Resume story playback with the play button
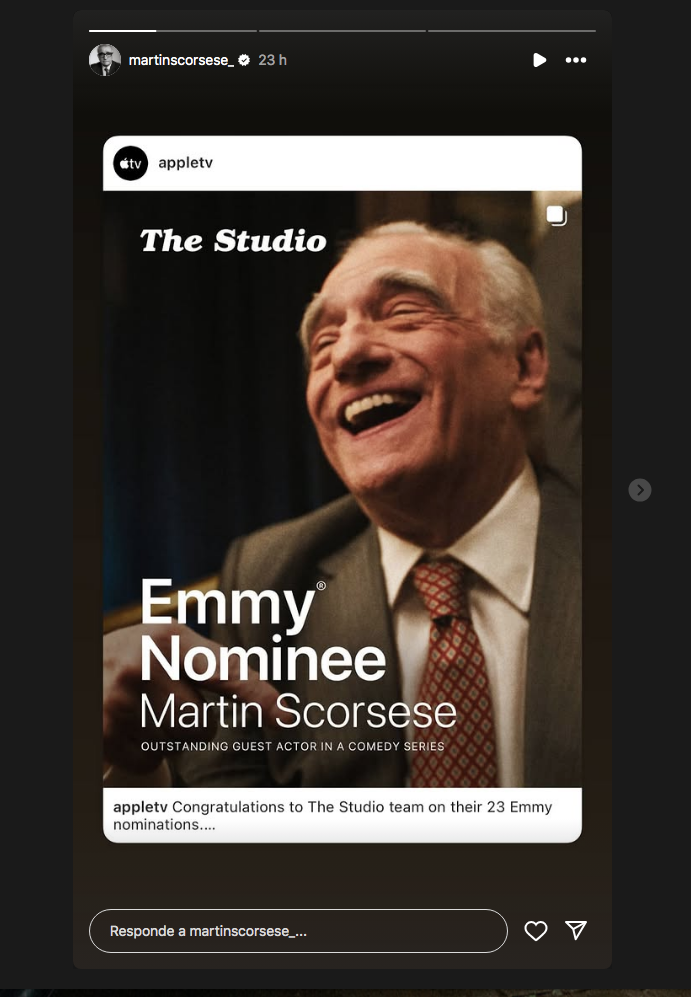The width and height of the screenshot is (691, 997). click(539, 60)
